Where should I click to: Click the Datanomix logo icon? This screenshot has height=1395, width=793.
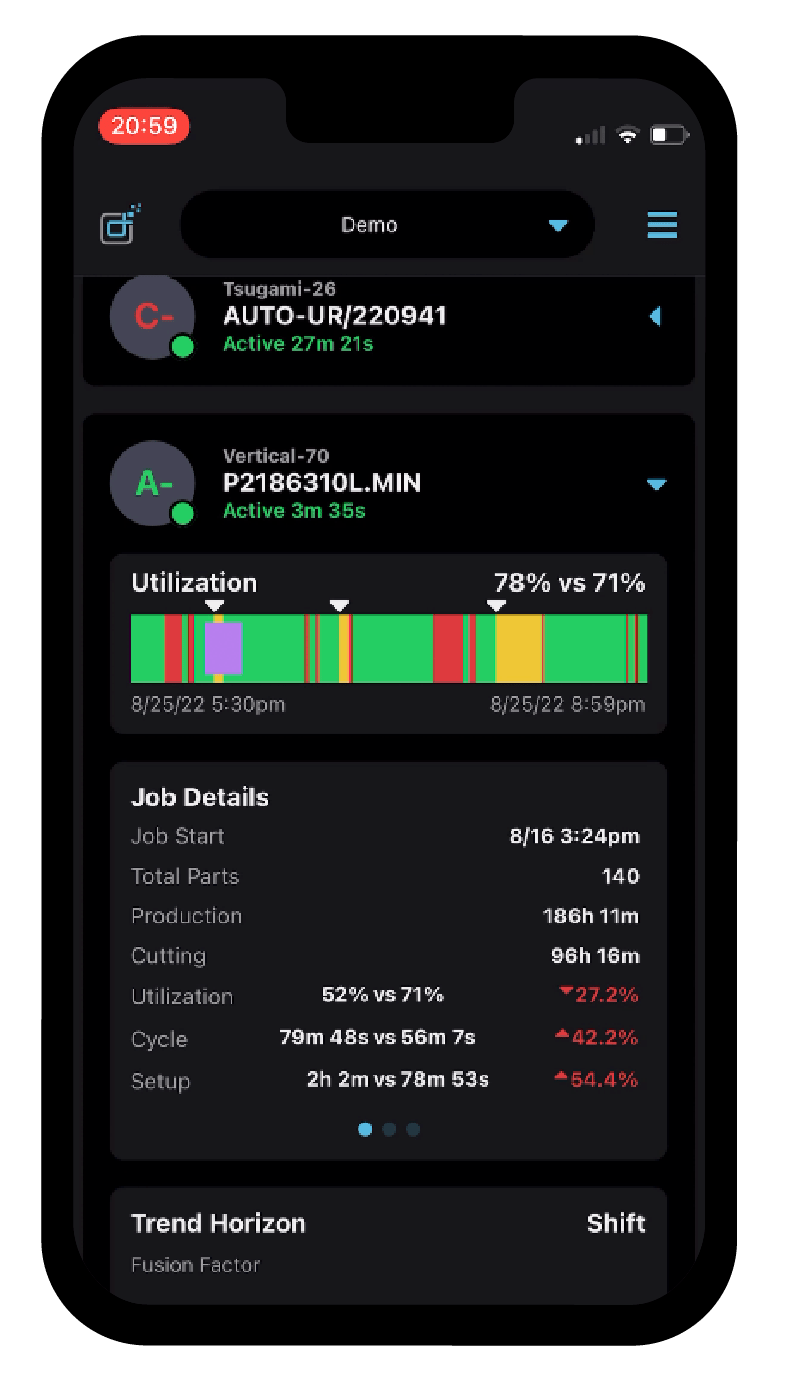[x=119, y=225]
